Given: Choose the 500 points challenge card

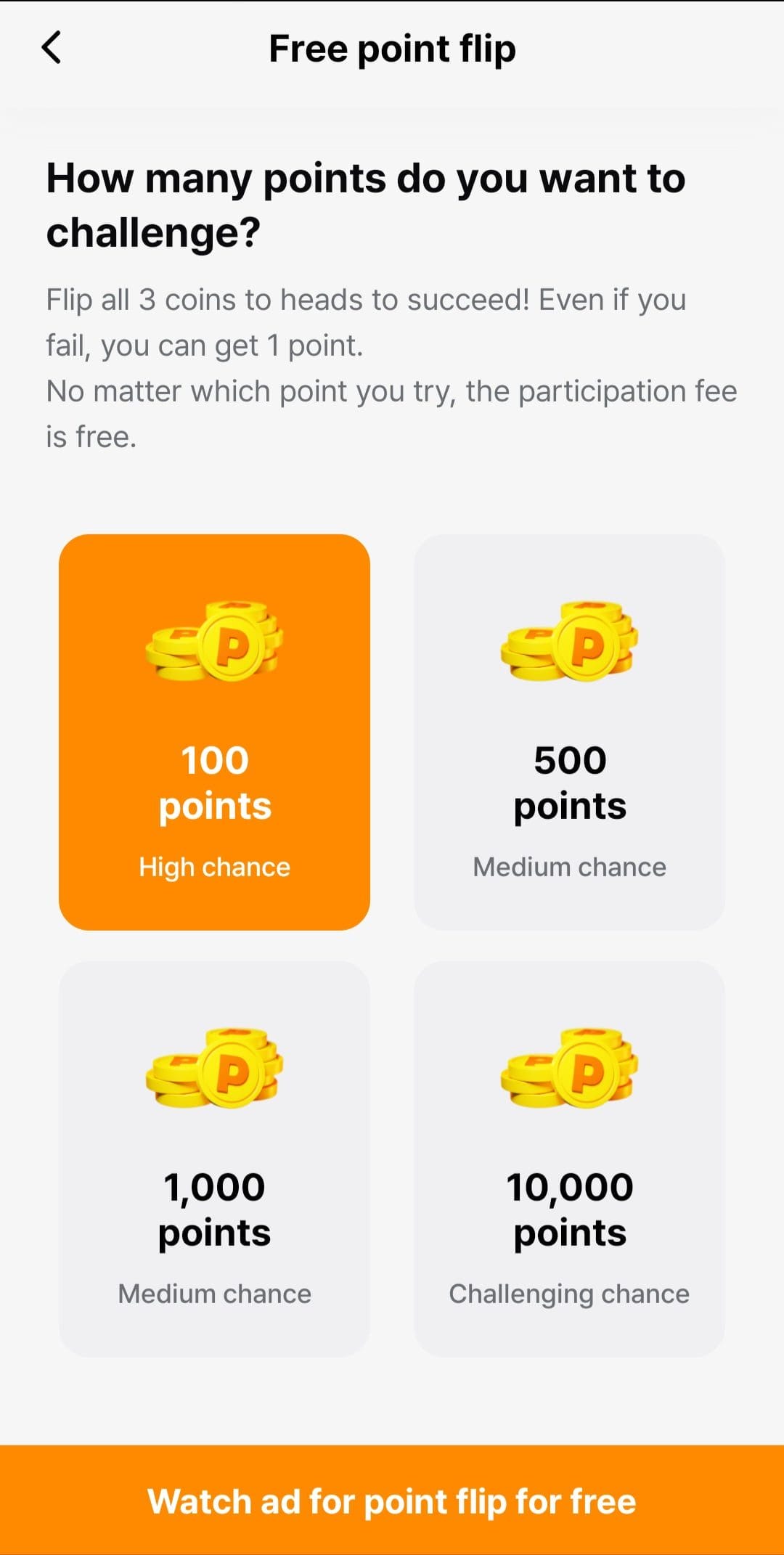Looking at the screenshot, I should 569,732.
